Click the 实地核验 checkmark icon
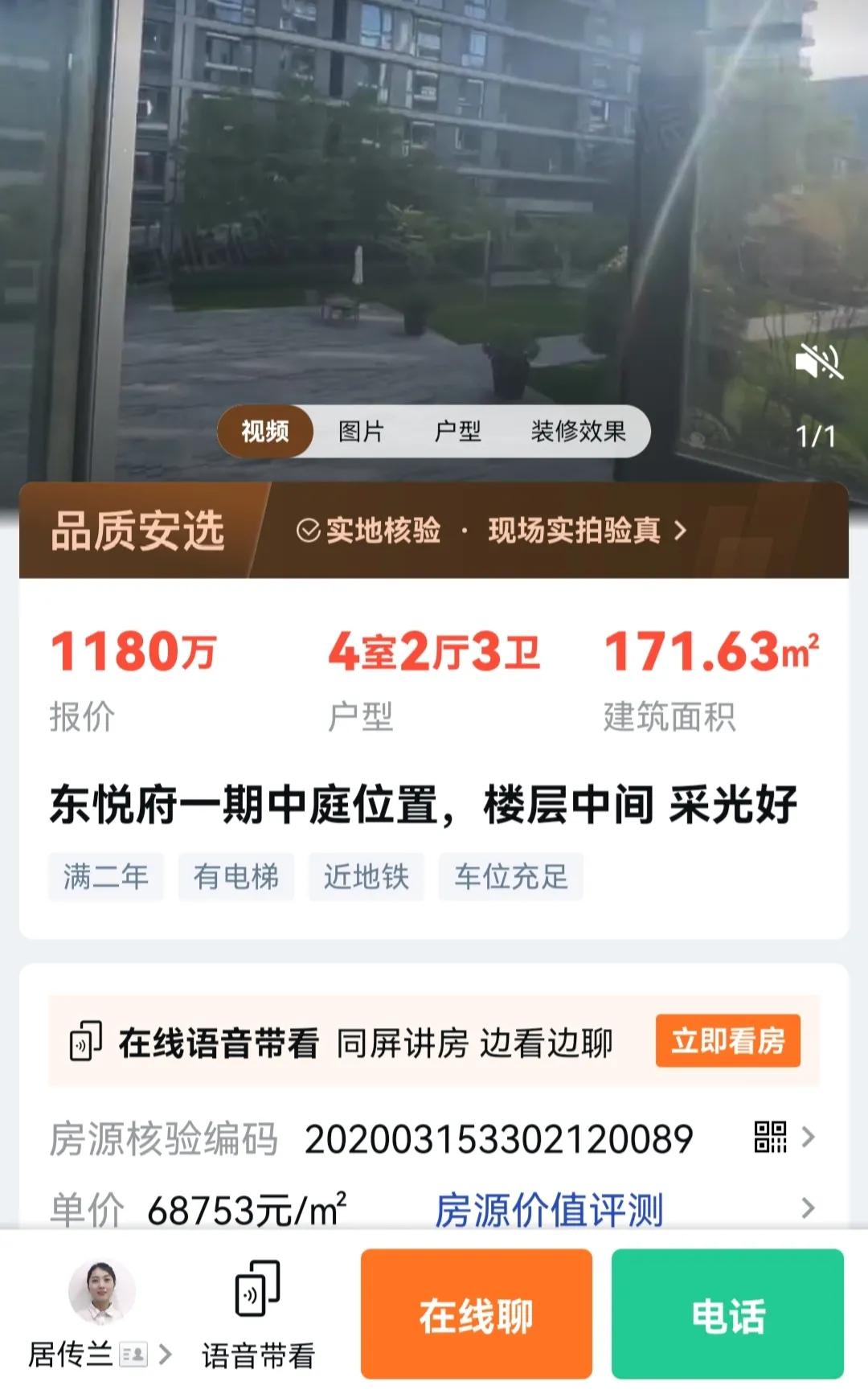The image size is (868, 1398). (309, 531)
